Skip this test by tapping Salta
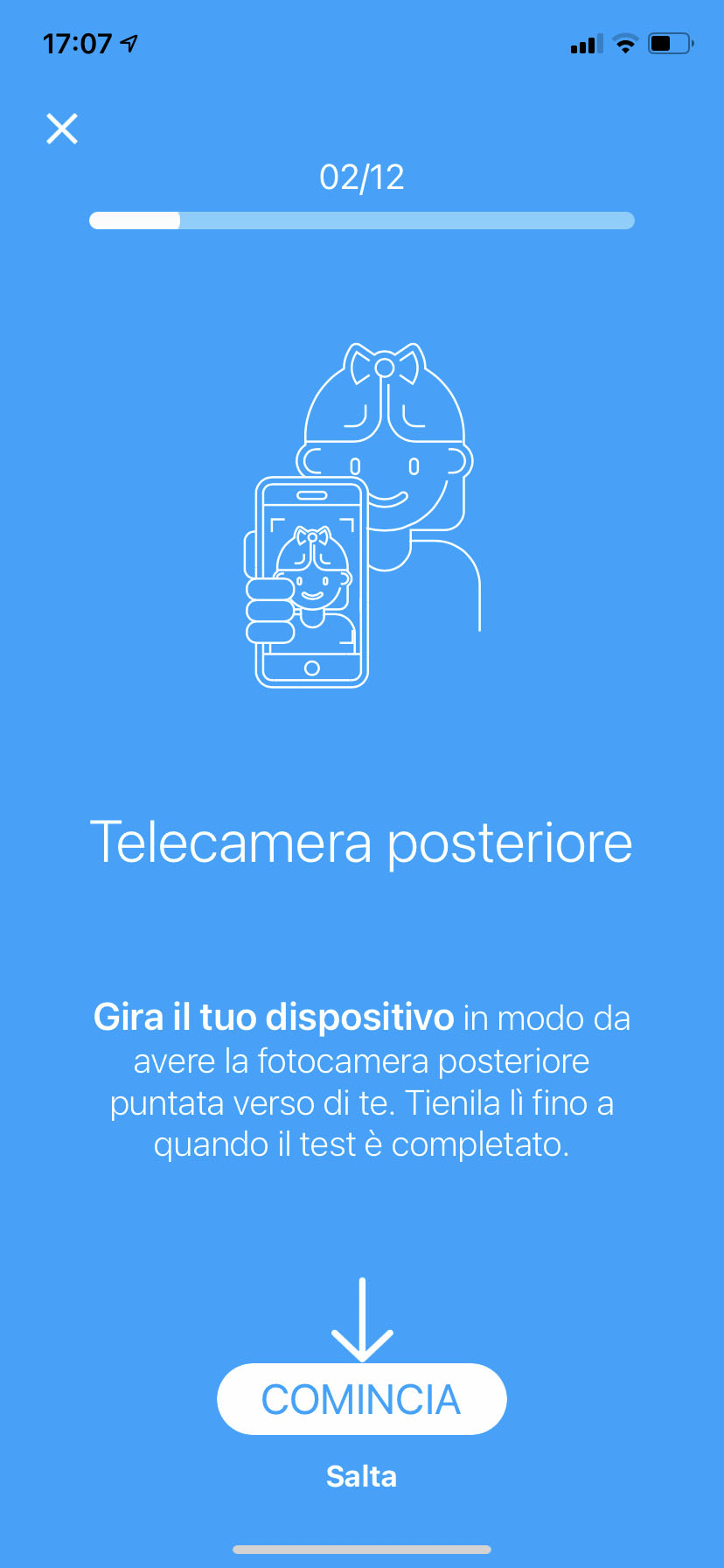 [x=361, y=1476]
